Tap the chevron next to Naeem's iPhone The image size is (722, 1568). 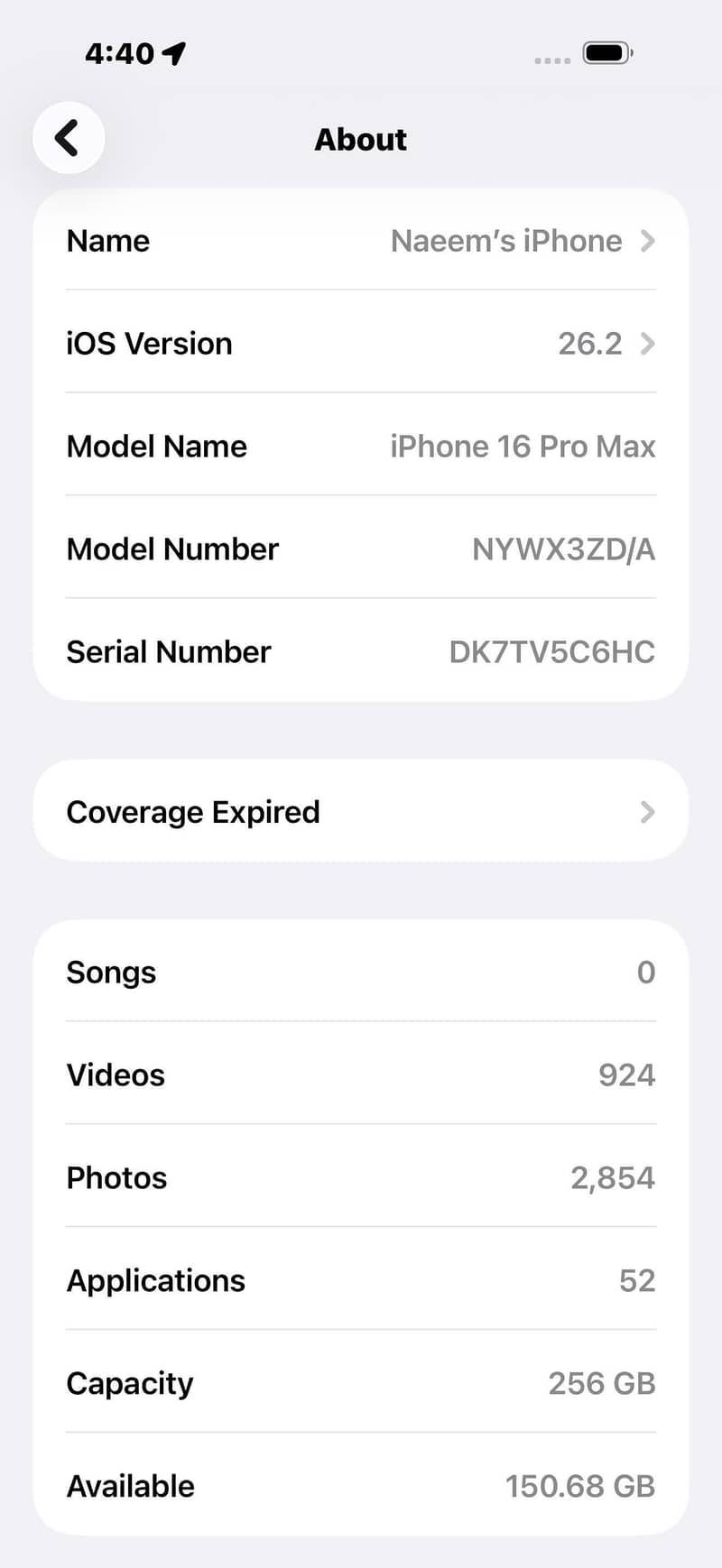point(647,241)
